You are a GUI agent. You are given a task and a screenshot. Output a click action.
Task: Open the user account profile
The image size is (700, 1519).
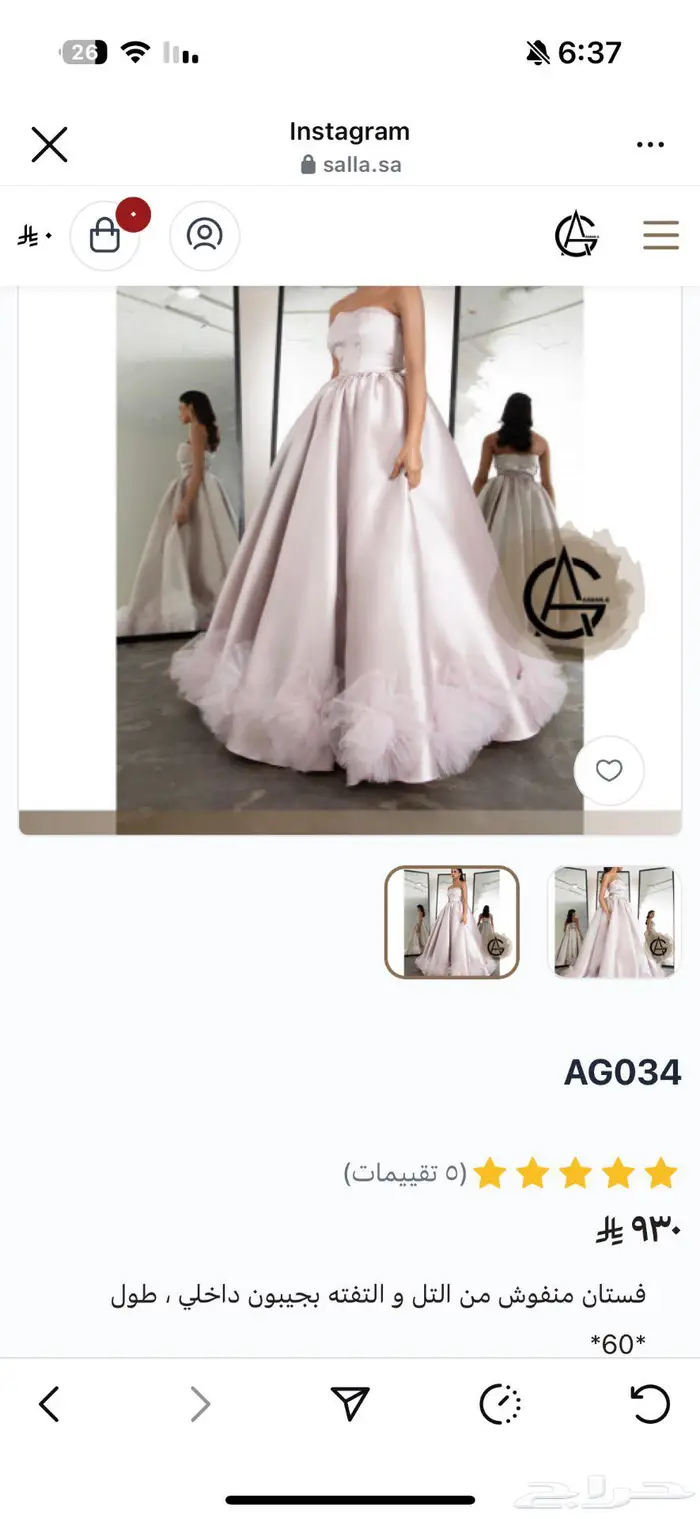pyautogui.click(x=204, y=236)
